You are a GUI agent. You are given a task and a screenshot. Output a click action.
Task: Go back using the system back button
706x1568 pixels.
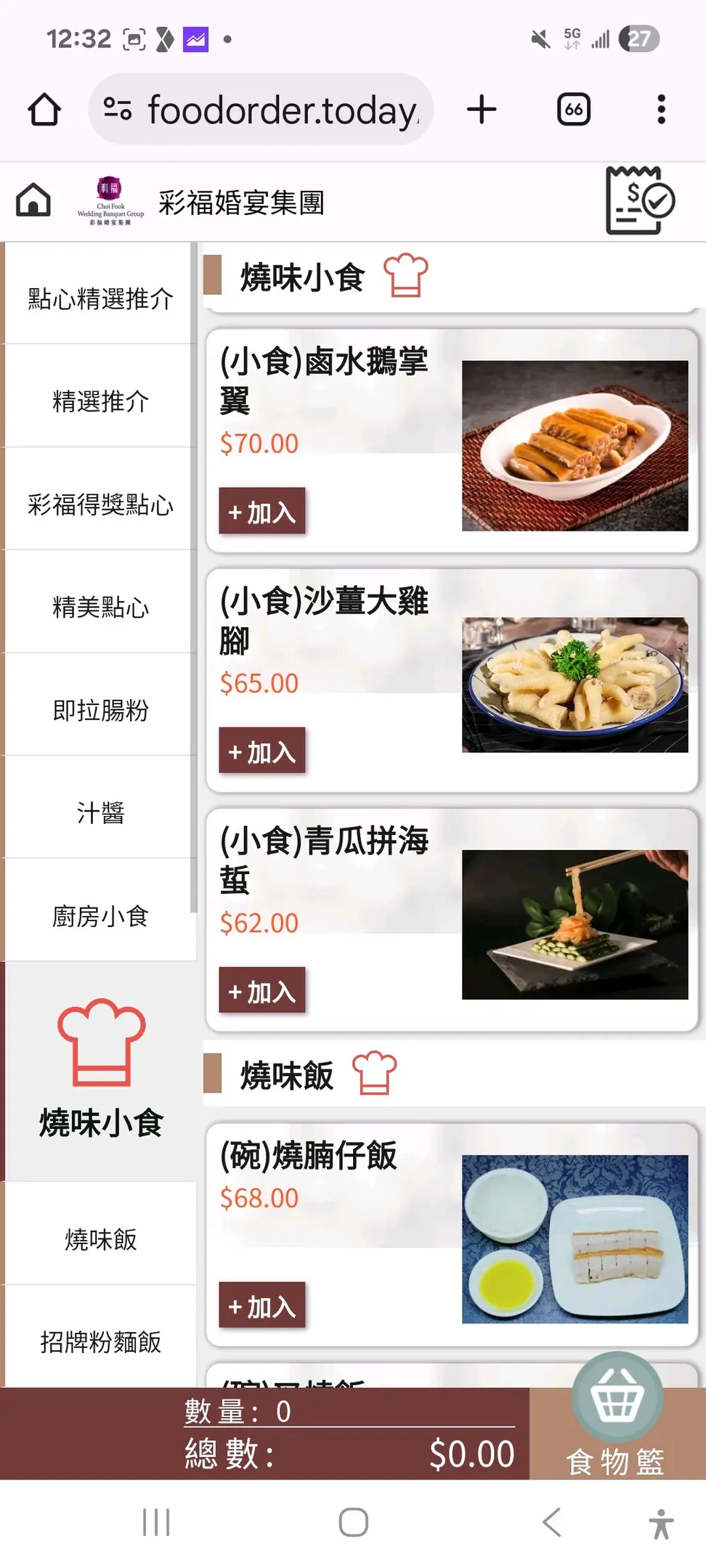coord(552,1522)
